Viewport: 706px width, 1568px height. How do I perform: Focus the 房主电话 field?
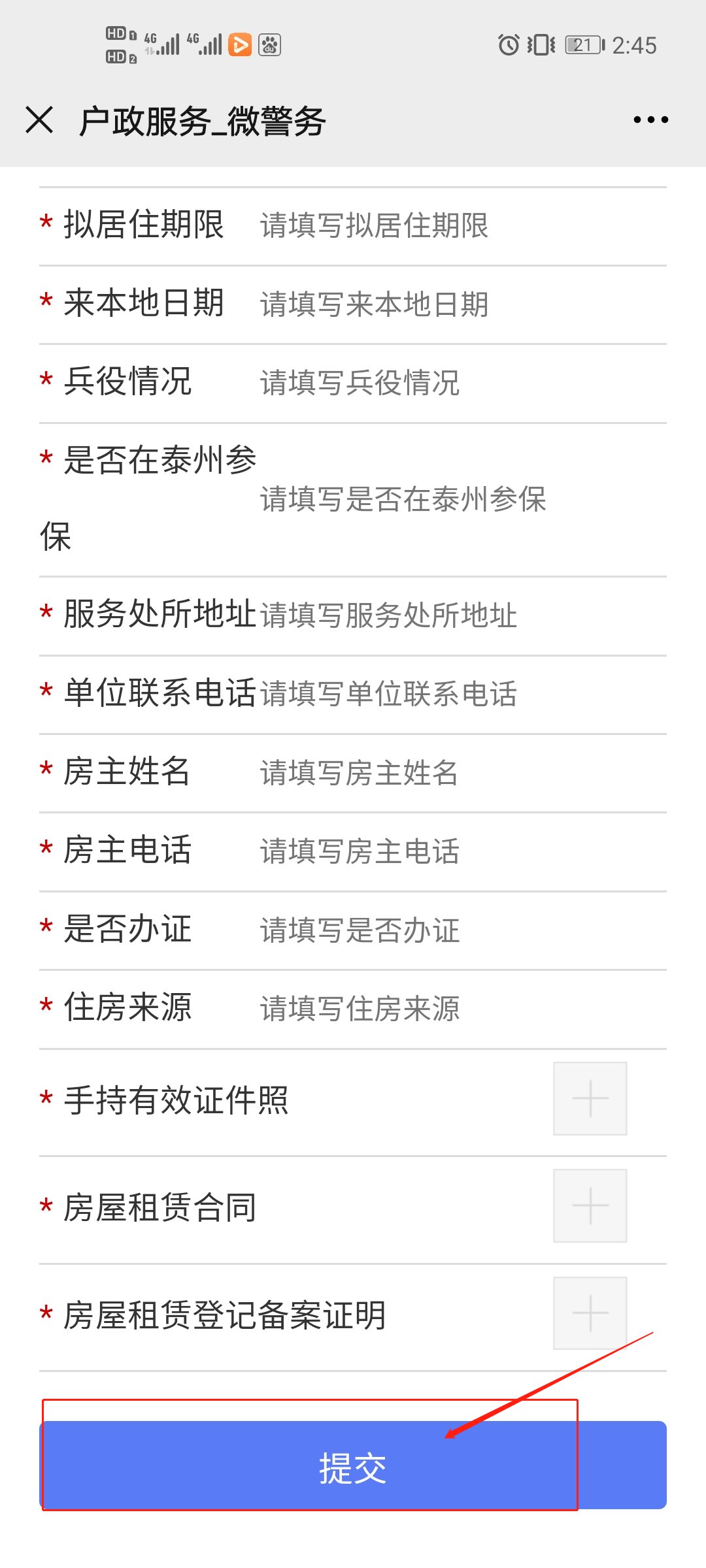458,851
